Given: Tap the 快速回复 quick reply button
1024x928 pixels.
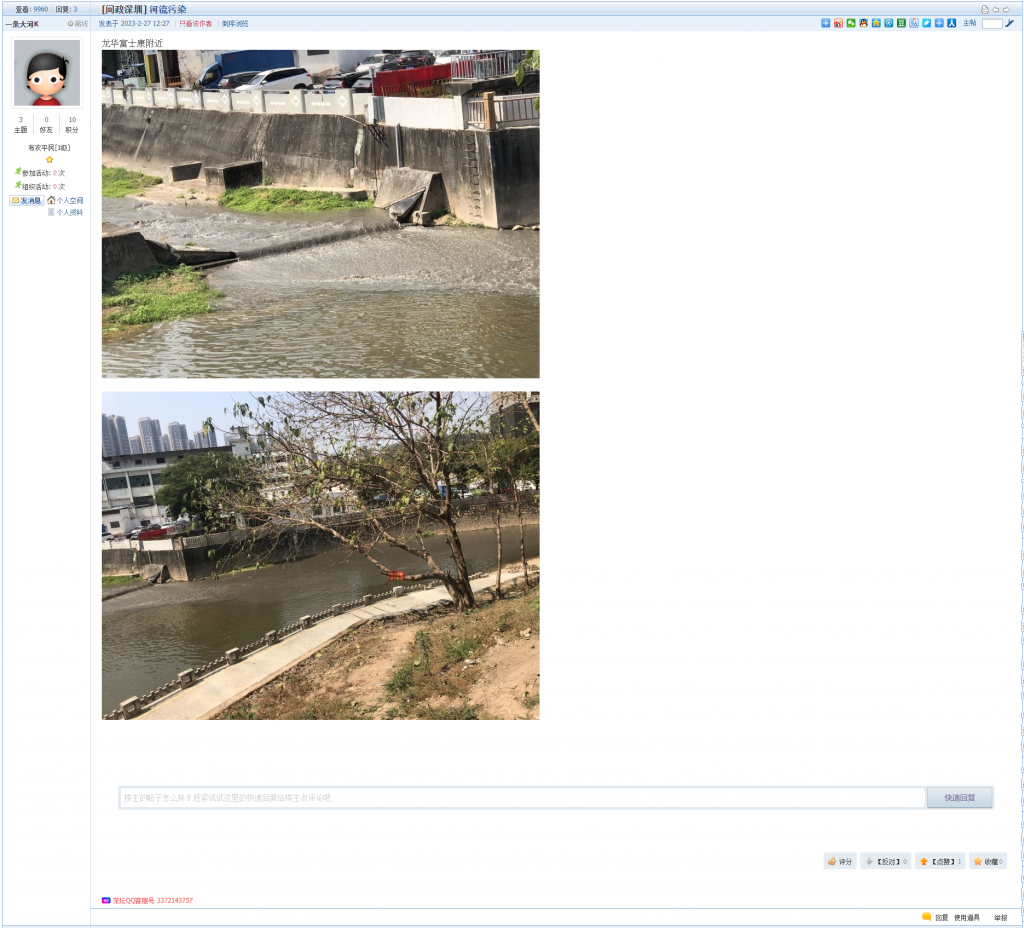Looking at the screenshot, I should pyautogui.click(x=959, y=798).
